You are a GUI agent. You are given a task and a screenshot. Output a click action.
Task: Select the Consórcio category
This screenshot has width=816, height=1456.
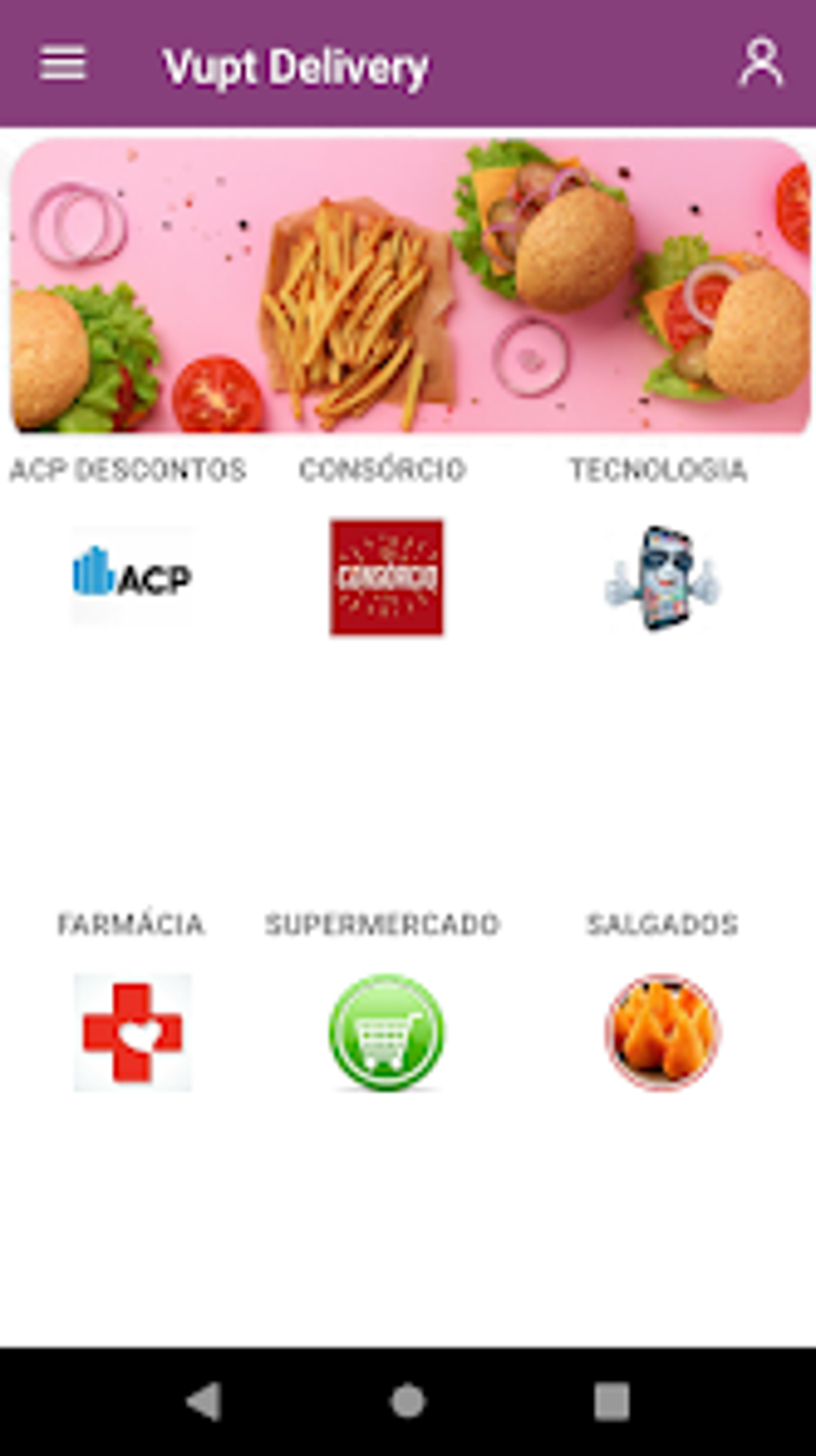pyautogui.click(x=386, y=576)
